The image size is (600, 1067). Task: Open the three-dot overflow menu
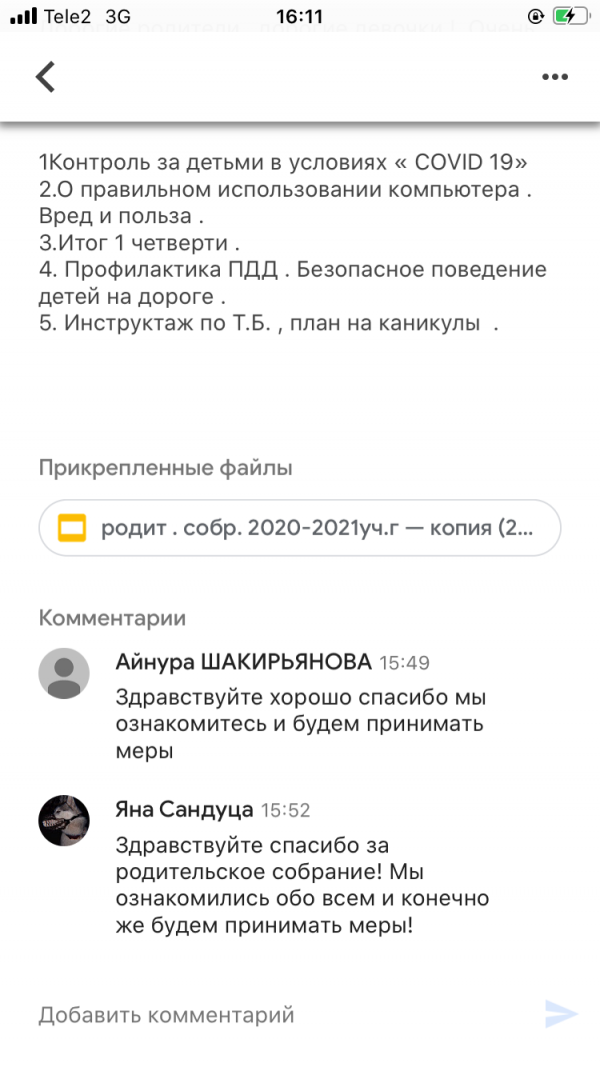click(554, 77)
